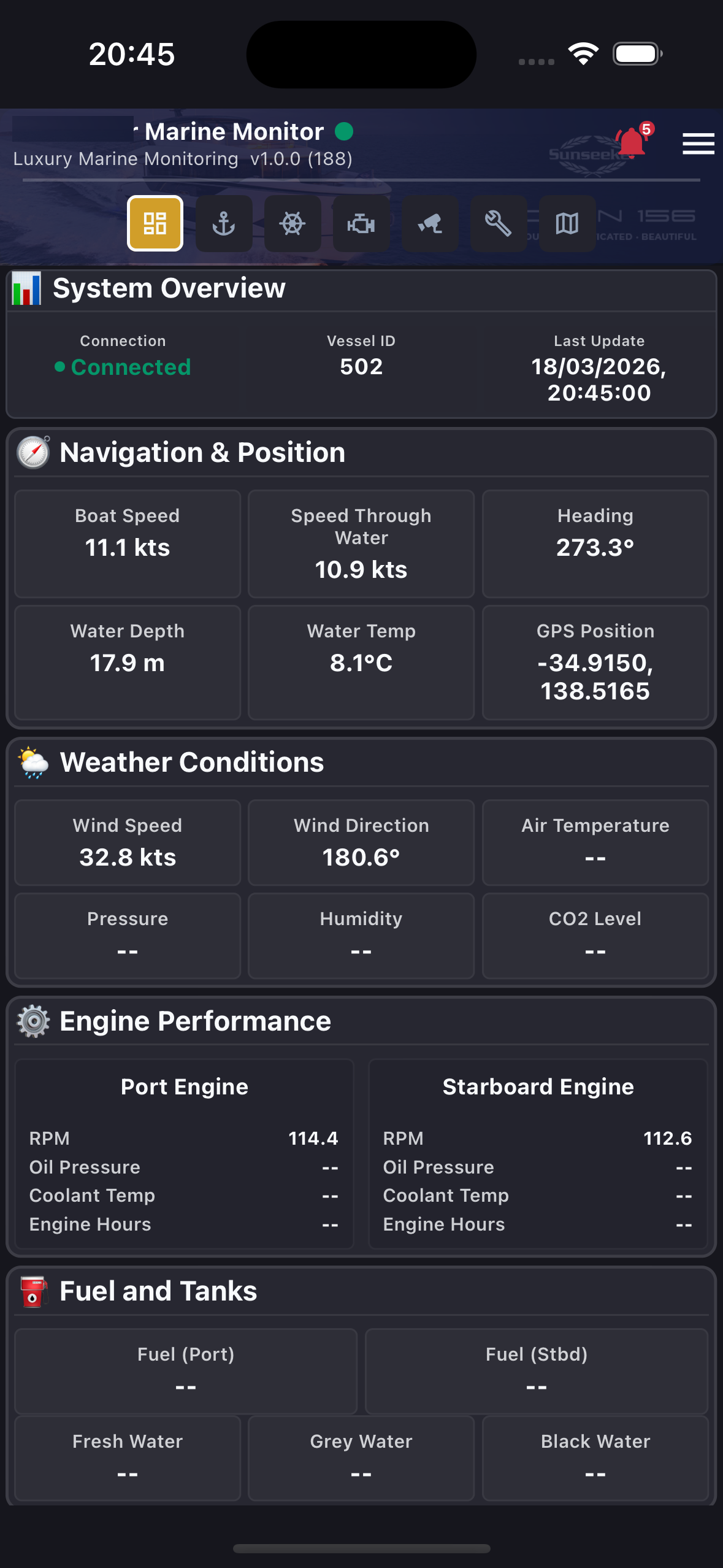The image size is (723, 1568).
Task: Open the engine monitoring icon
Action: click(361, 224)
